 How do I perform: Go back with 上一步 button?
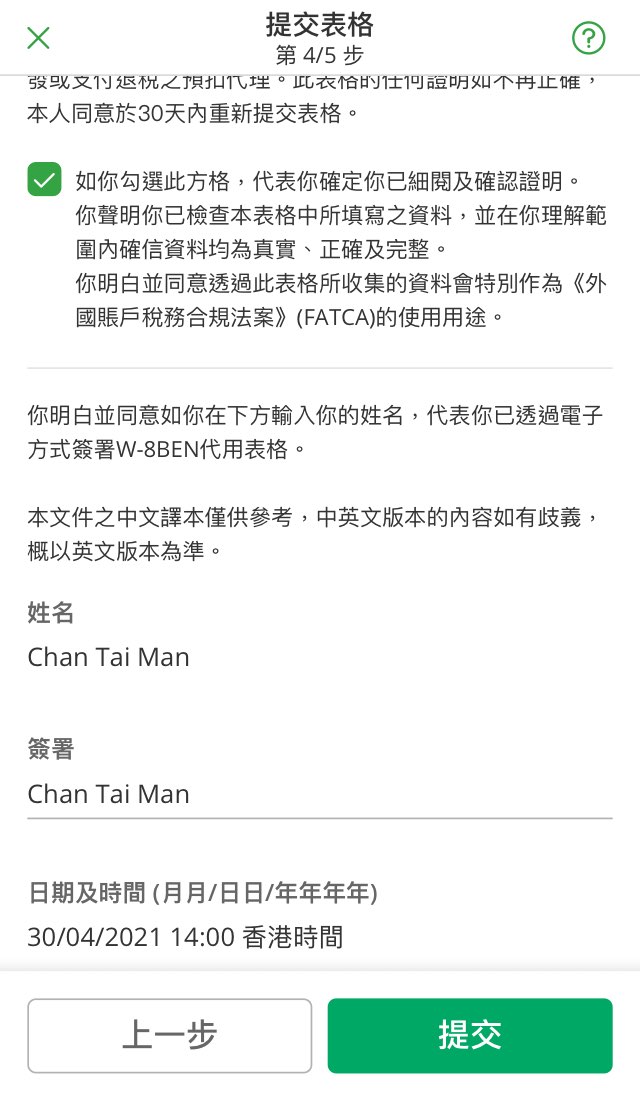(x=170, y=1035)
